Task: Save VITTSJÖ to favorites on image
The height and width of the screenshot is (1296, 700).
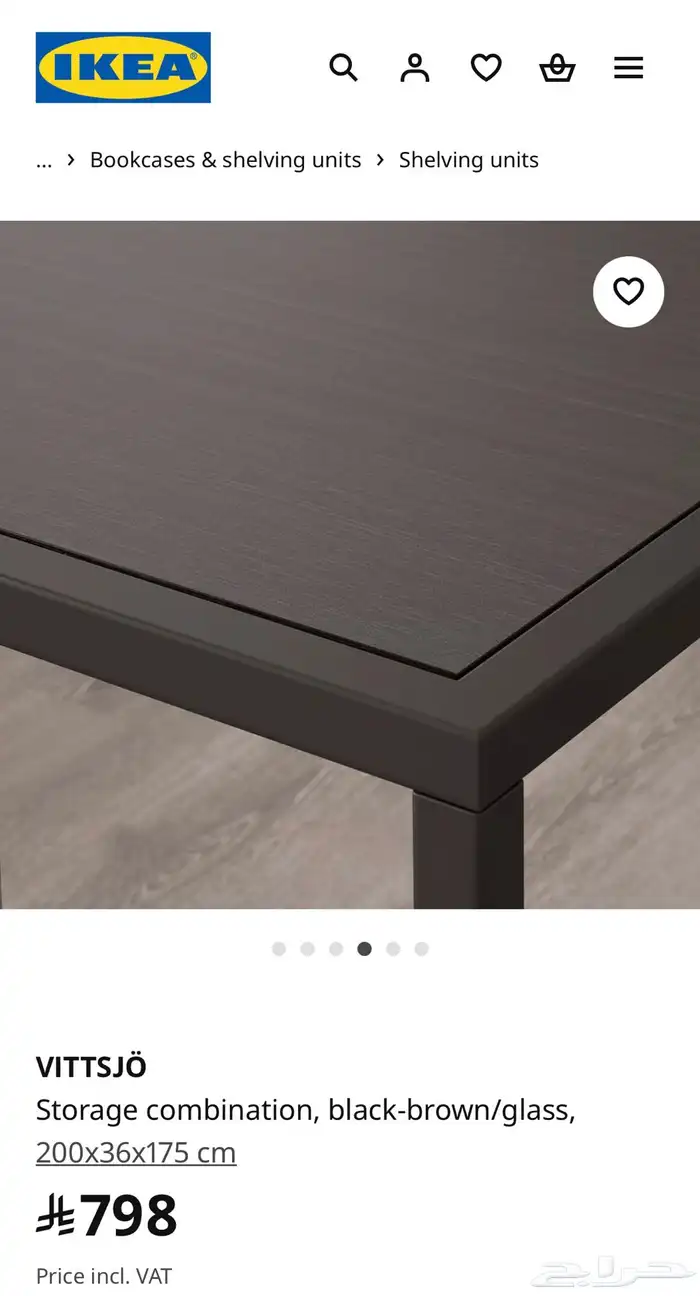Action: pos(628,292)
